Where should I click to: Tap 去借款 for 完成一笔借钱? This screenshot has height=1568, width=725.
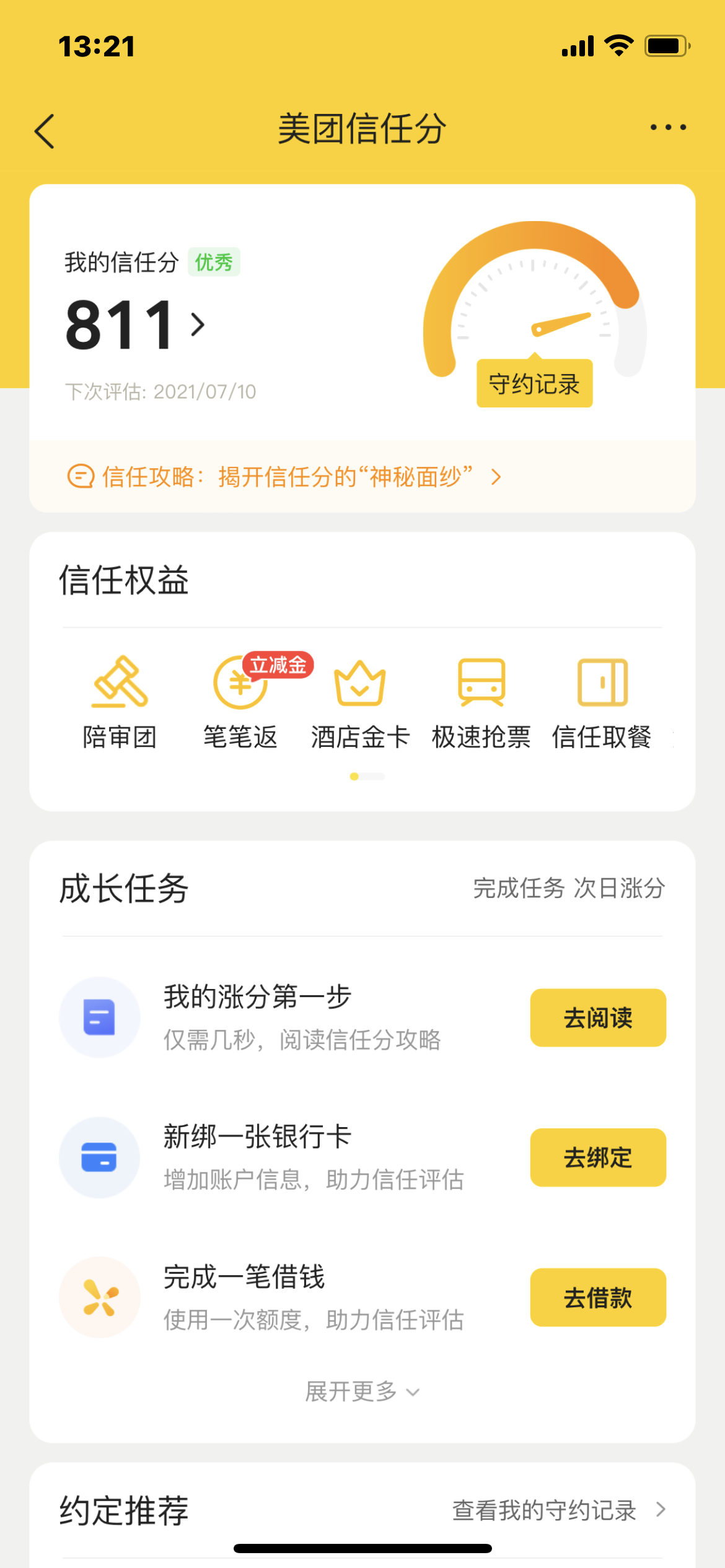click(598, 1297)
